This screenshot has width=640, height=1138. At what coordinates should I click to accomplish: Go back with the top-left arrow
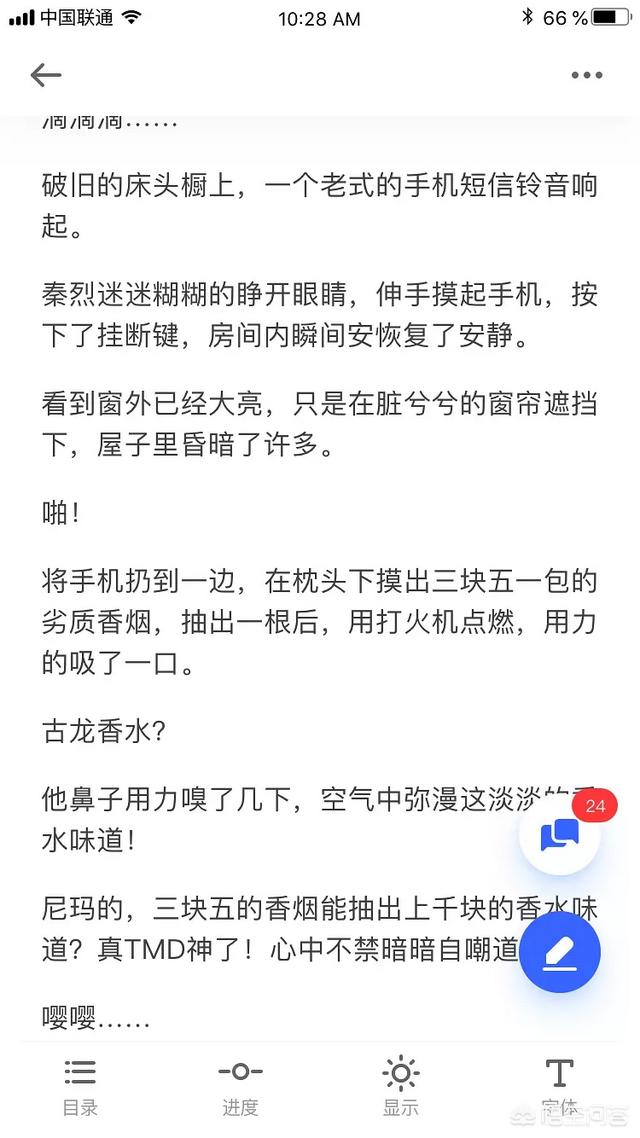pos(46,75)
